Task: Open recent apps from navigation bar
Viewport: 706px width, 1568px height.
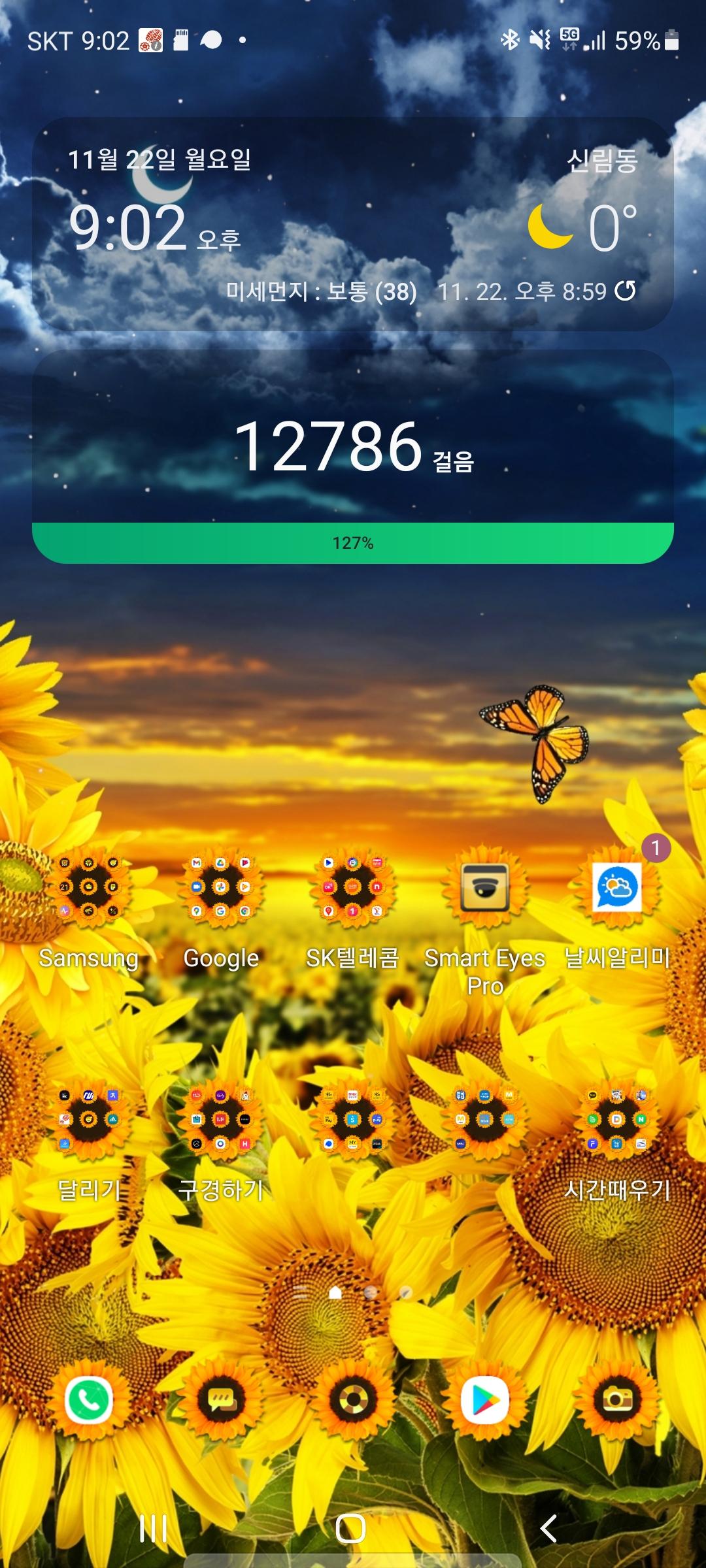Action: click(154, 1529)
